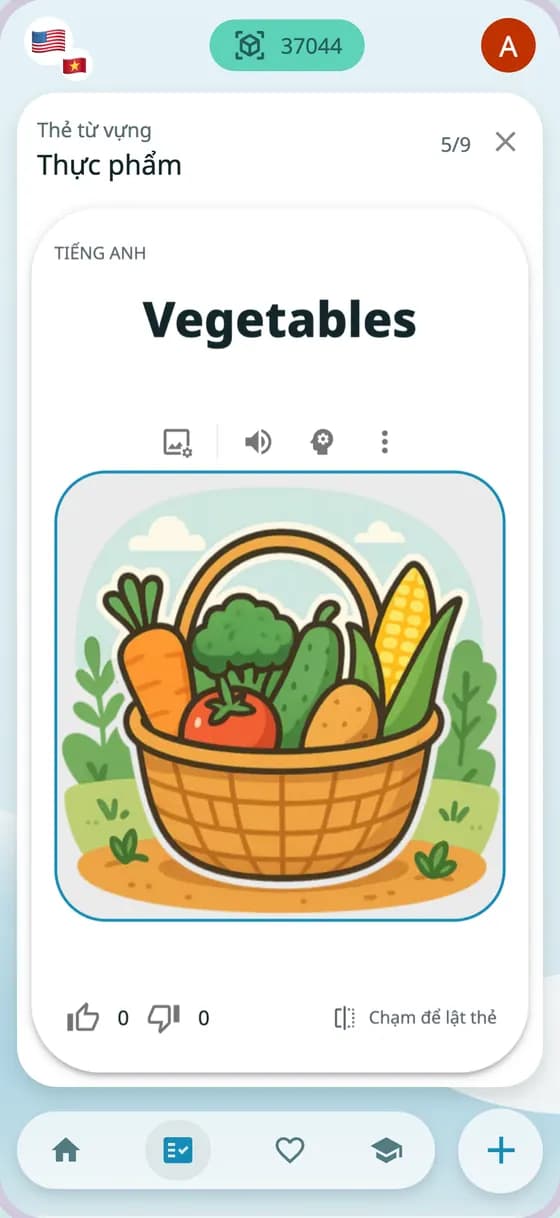560x1218 pixels.
Task: Tap the 37044 points badge
Action: 287,45
